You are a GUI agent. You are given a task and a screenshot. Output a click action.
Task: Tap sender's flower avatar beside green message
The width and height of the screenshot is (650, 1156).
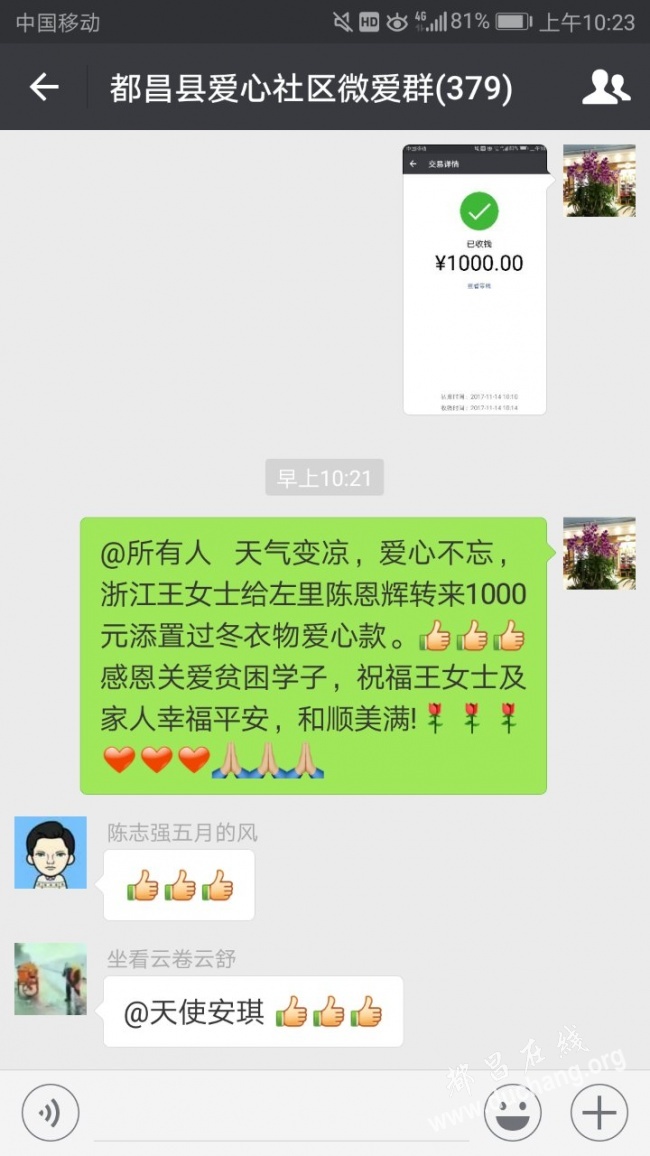(x=599, y=553)
